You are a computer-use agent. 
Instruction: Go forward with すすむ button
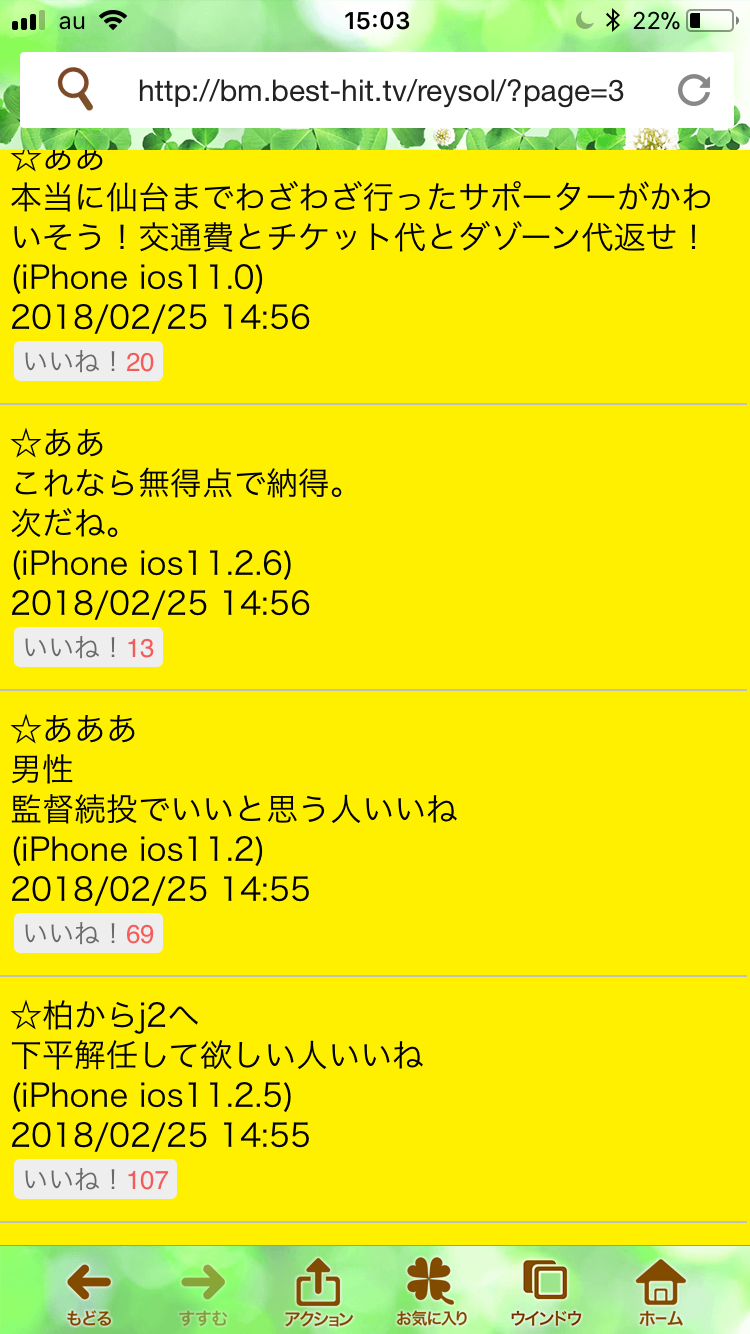pos(204,1292)
